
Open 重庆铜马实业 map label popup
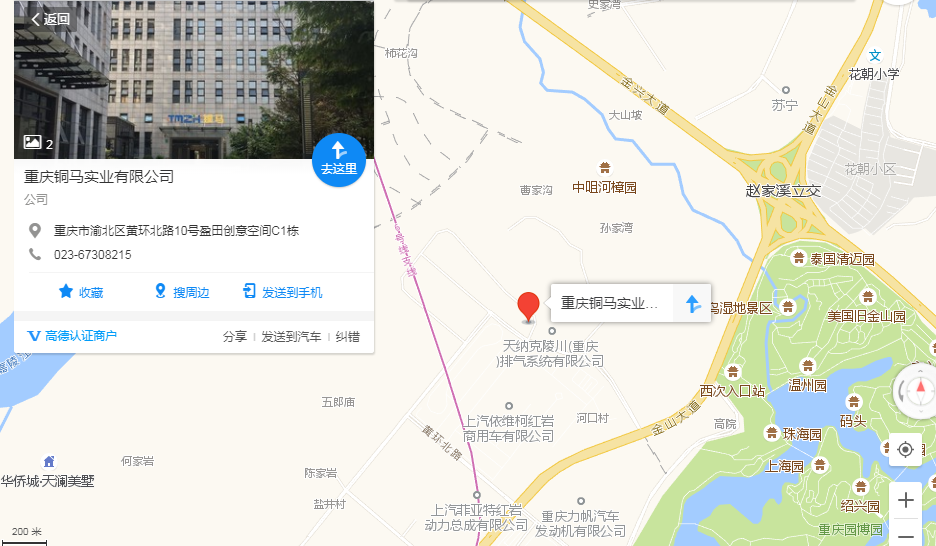point(609,303)
